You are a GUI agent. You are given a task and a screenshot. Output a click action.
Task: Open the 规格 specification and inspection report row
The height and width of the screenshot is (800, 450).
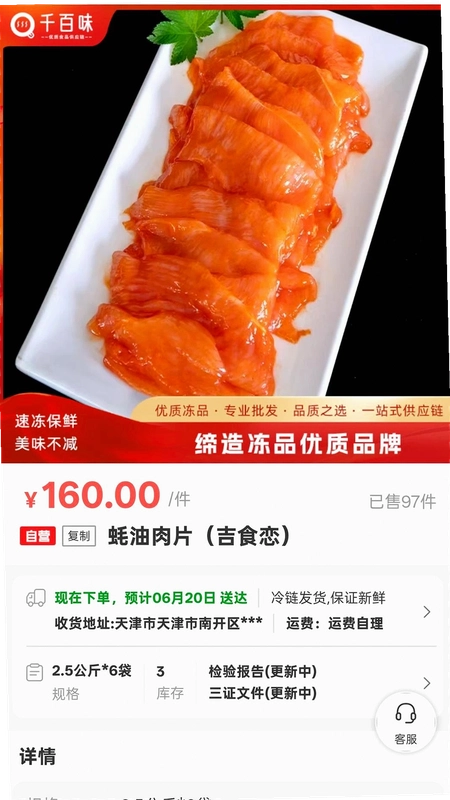[x=228, y=683]
